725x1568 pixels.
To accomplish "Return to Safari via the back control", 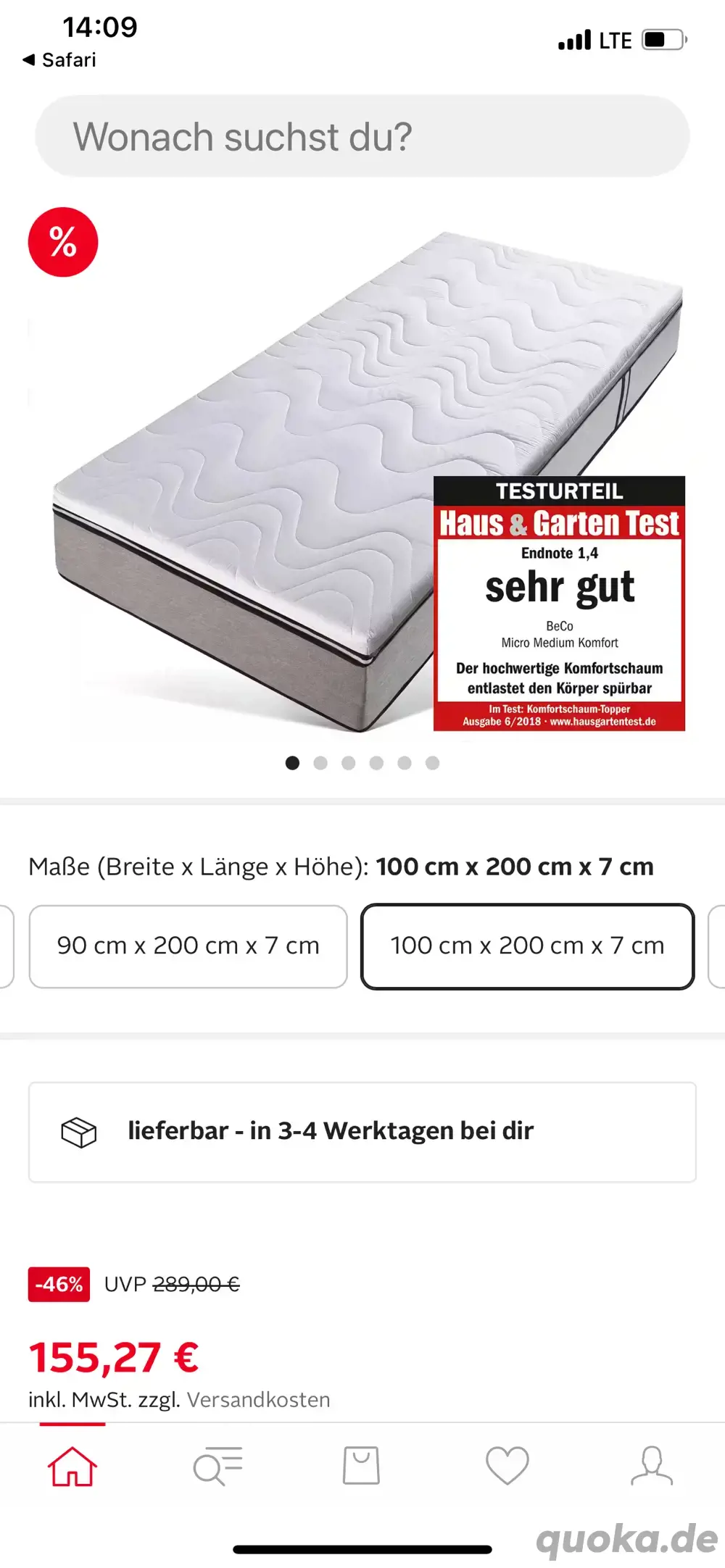I will [x=58, y=60].
